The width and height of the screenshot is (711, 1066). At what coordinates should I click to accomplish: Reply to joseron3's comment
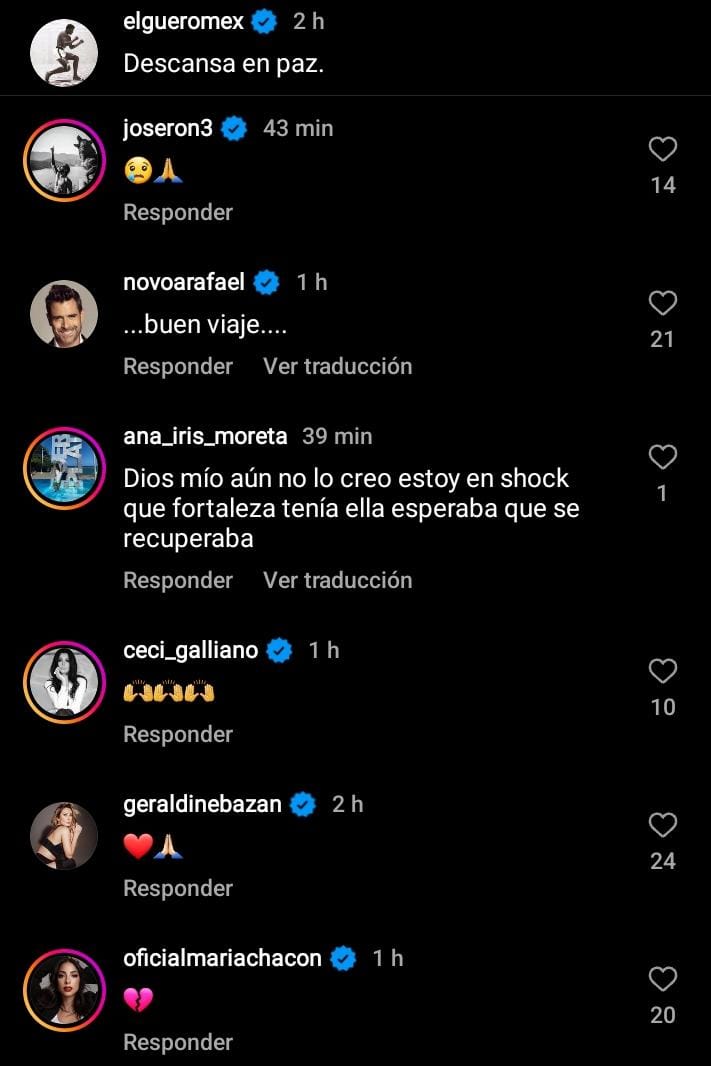click(x=178, y=212)
